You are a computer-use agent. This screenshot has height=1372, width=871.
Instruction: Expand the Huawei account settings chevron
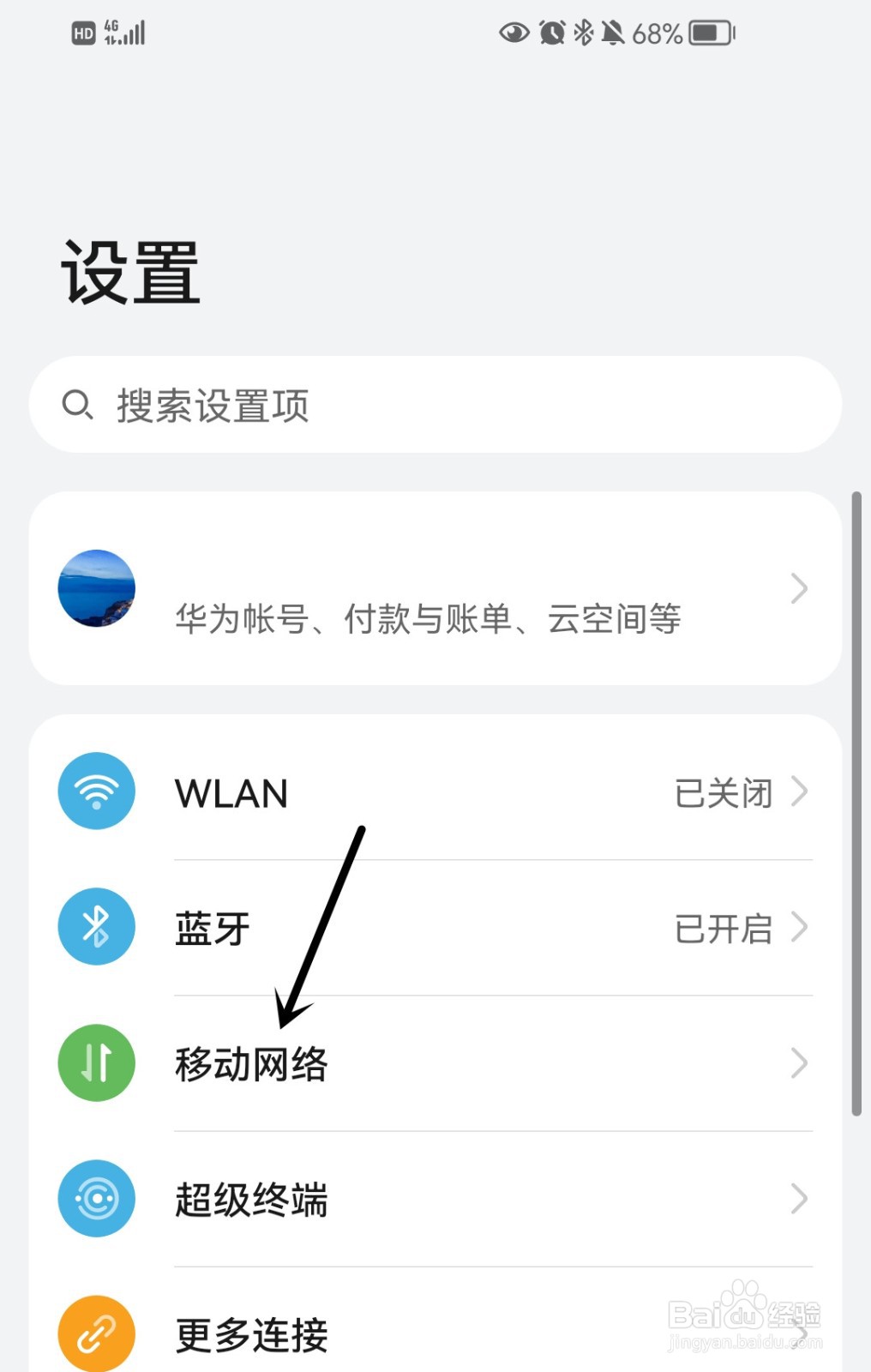(x=800, y=588)
